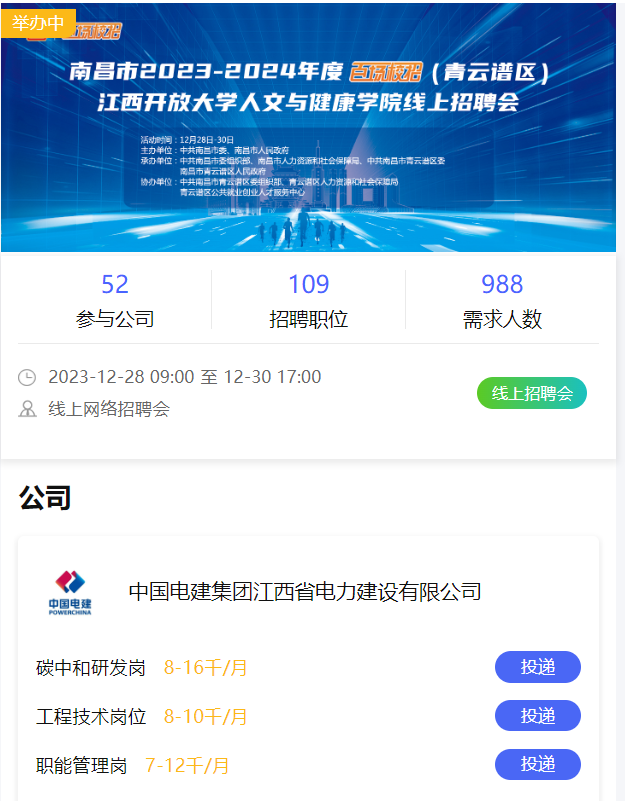Tap 投递 next to 职能管理岗
This screenshot has width=625, height=801.
[537, 765]
